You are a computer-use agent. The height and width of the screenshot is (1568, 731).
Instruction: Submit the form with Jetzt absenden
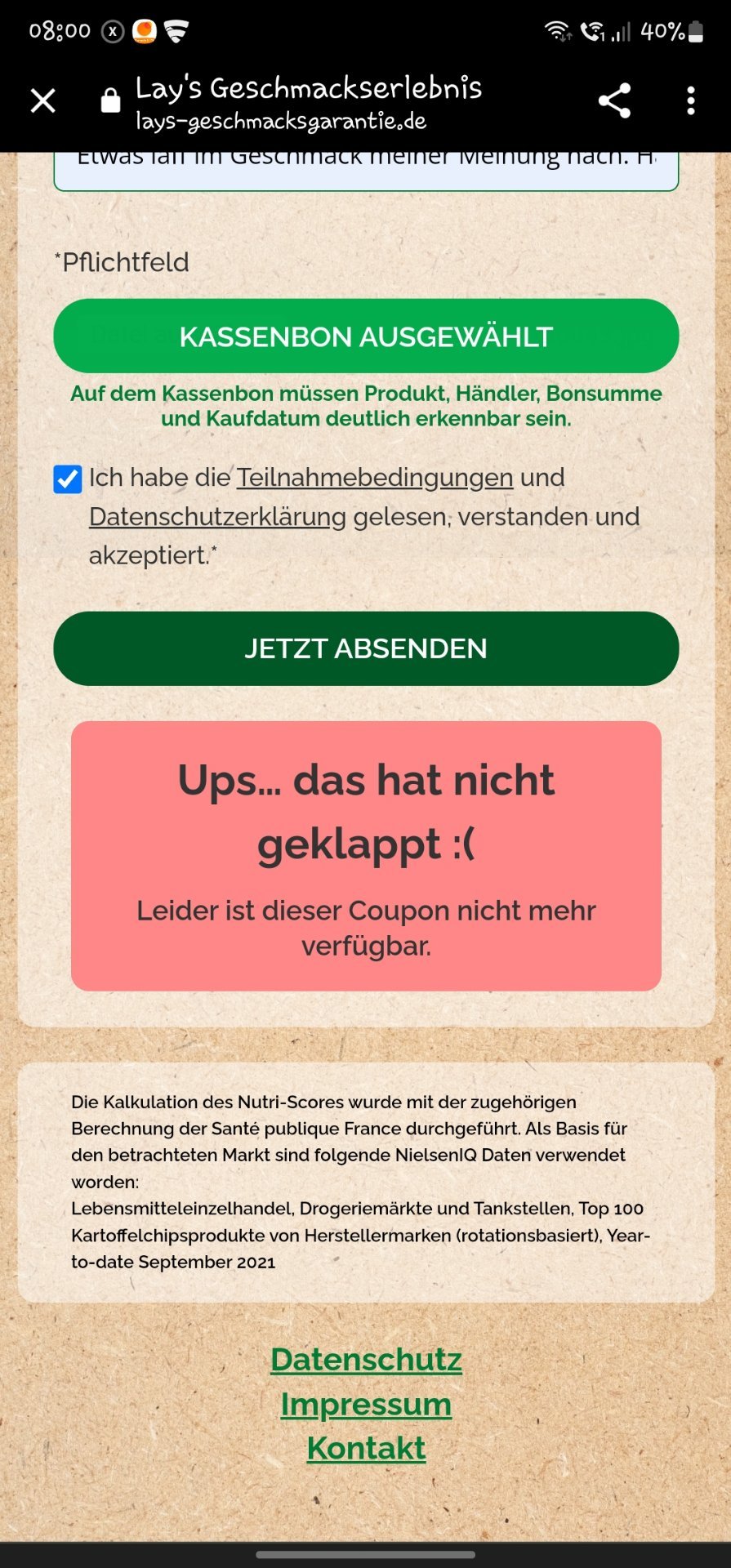[x=366, y=648]
